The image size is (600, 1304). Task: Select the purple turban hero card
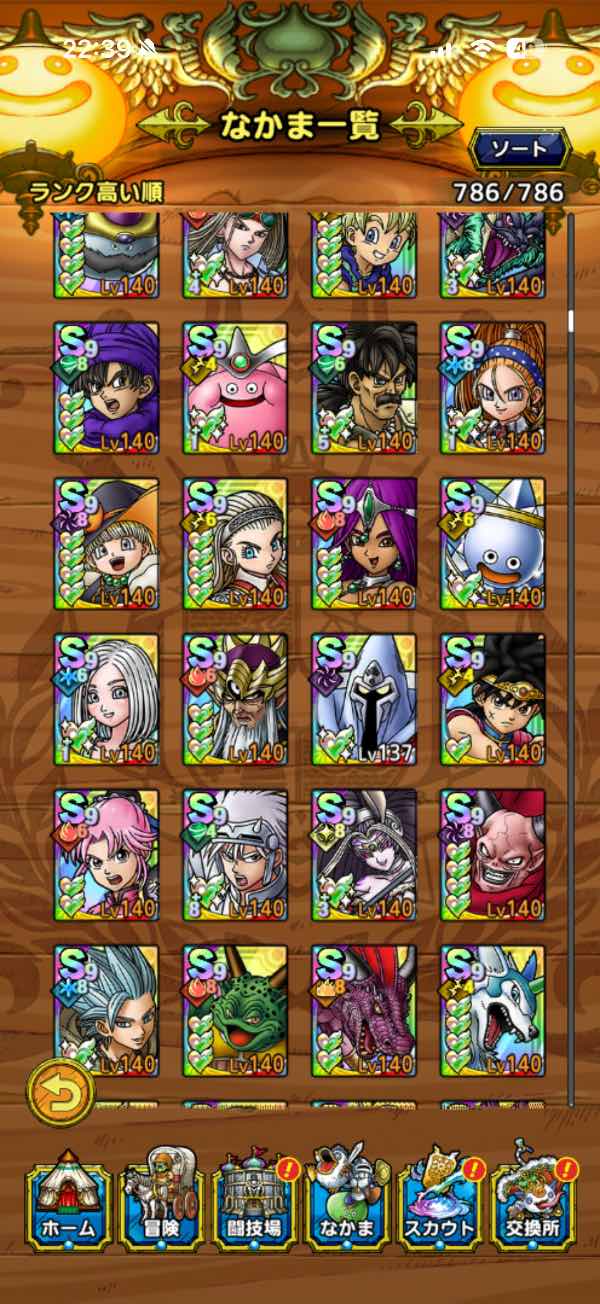click(106, 388)
